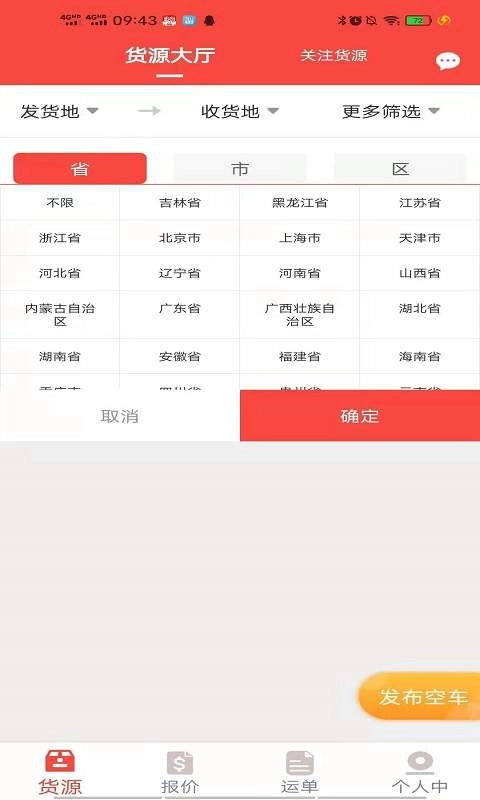Switch to the 市 segment
Screen dimensions: 480x800
point(240,168)
